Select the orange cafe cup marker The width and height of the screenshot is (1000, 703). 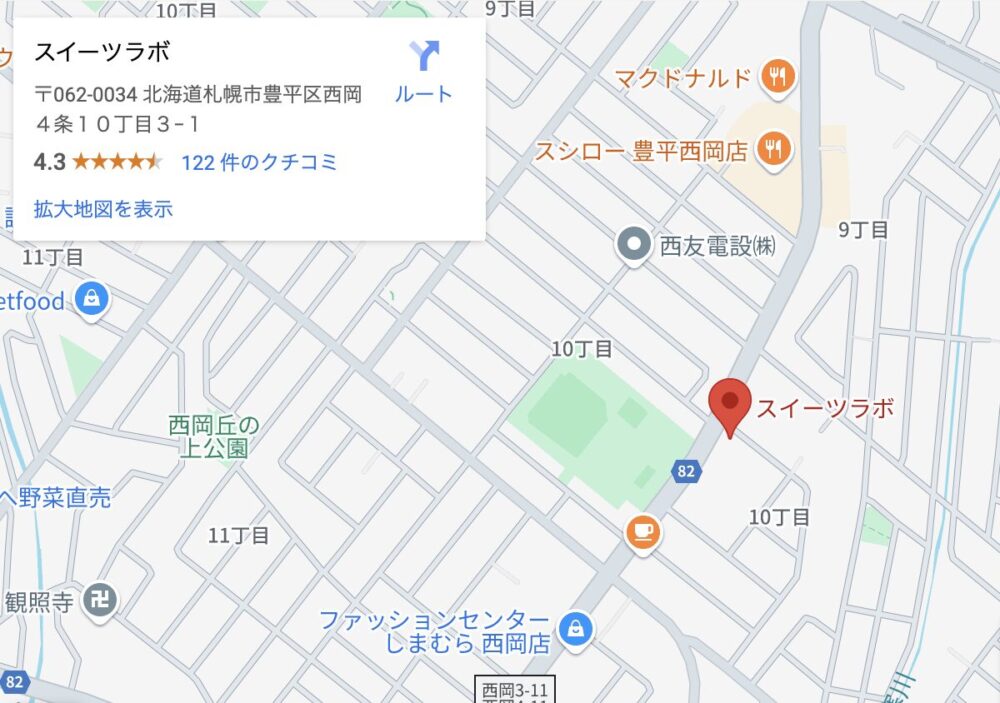643,530
